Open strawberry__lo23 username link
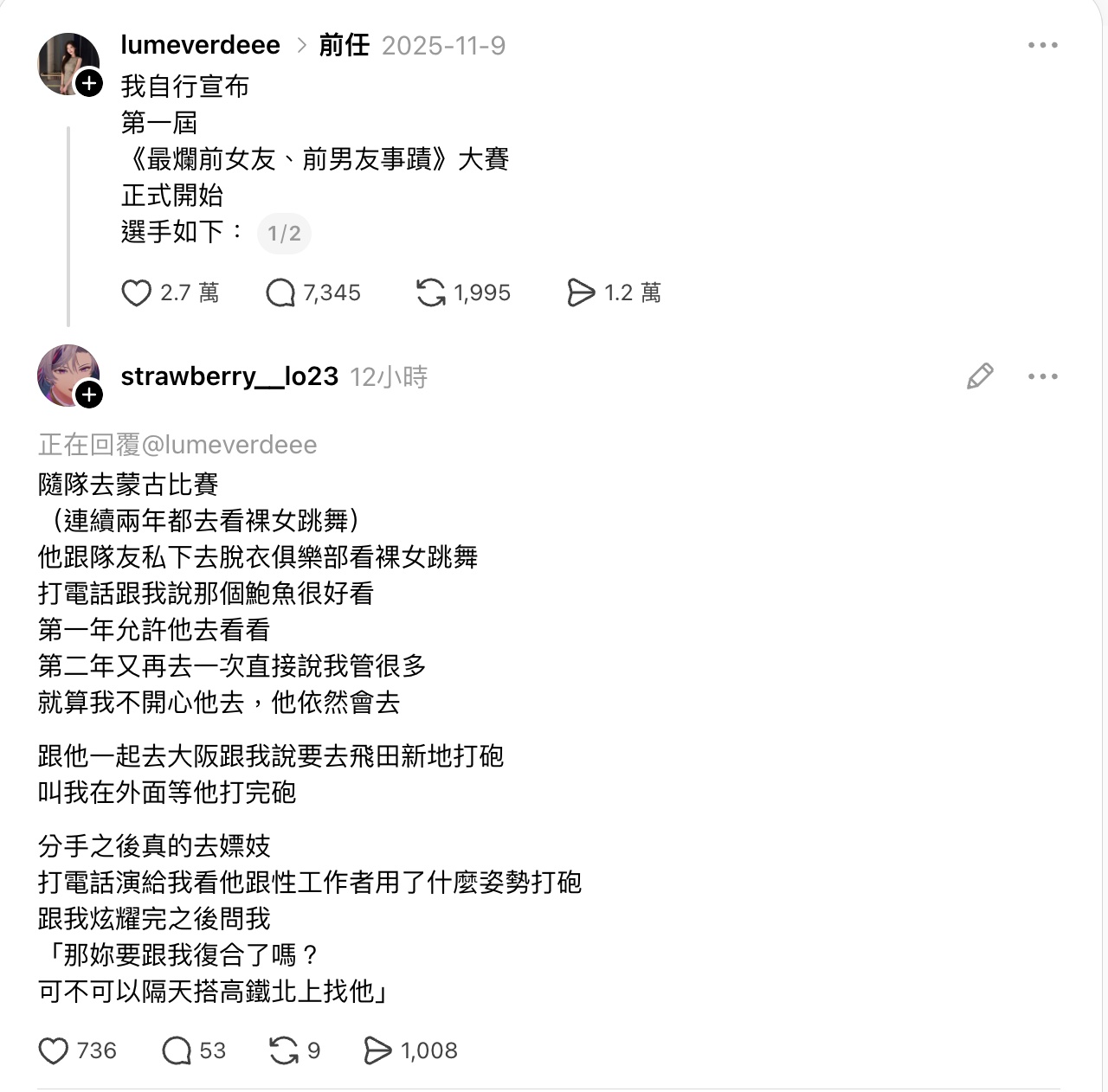 (x=229, y=376)
